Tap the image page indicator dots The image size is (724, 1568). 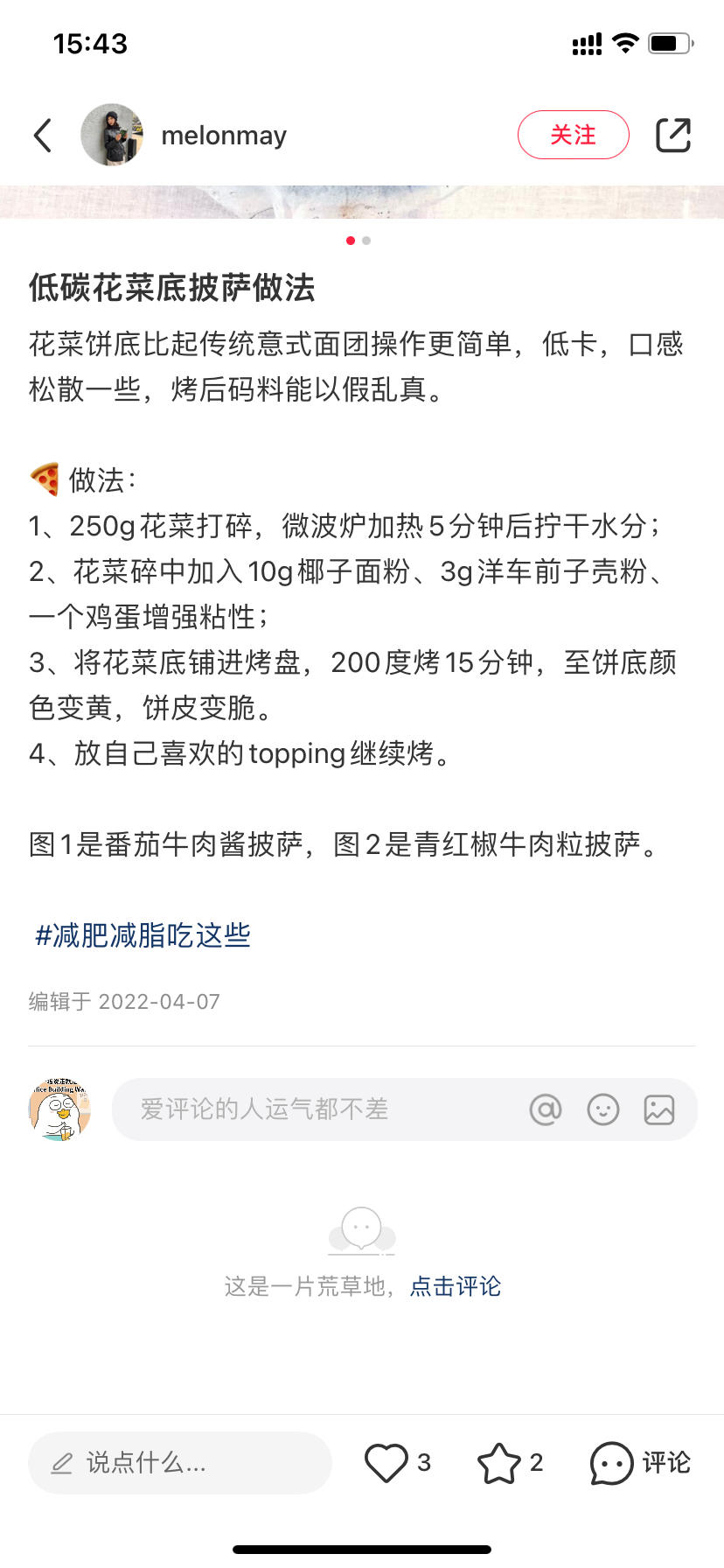pyautogui.click(x=359, y=241)
